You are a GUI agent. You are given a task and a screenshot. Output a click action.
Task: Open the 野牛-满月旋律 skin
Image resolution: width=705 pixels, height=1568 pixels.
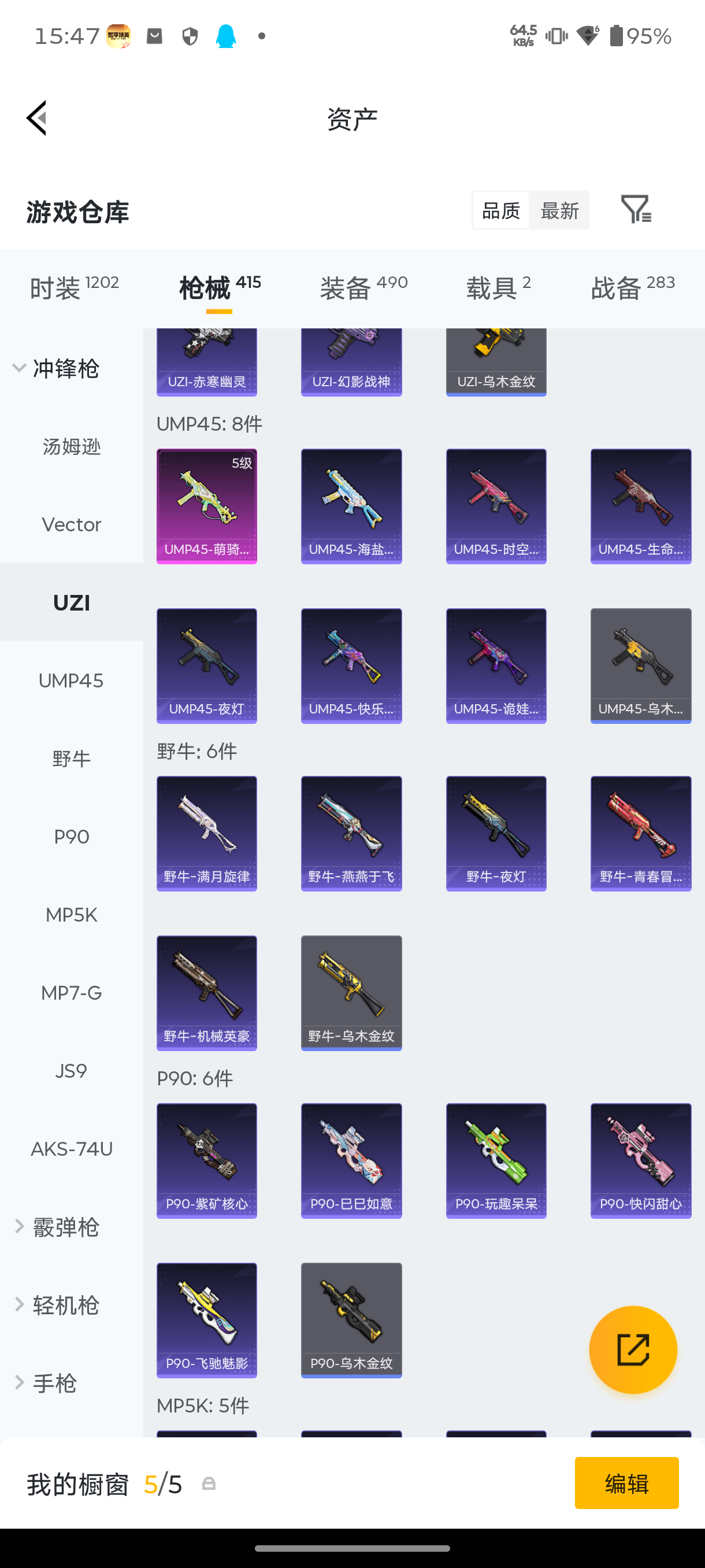tap(207, 833)
